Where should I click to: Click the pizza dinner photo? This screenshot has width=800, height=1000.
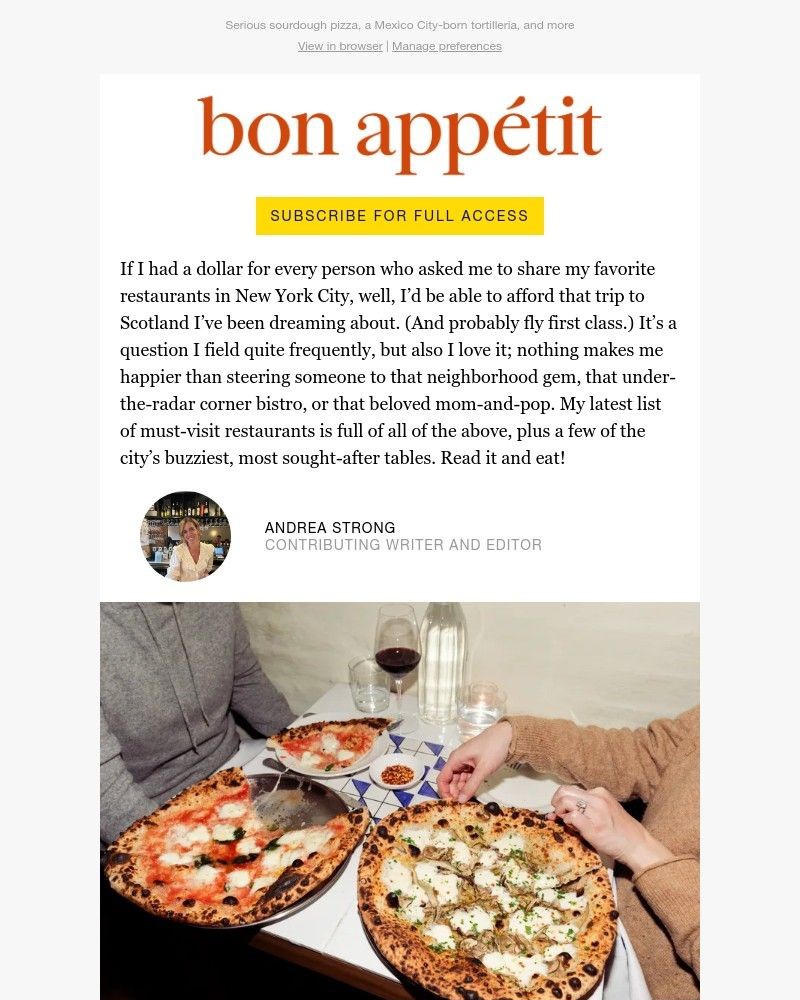coord(399,800)
